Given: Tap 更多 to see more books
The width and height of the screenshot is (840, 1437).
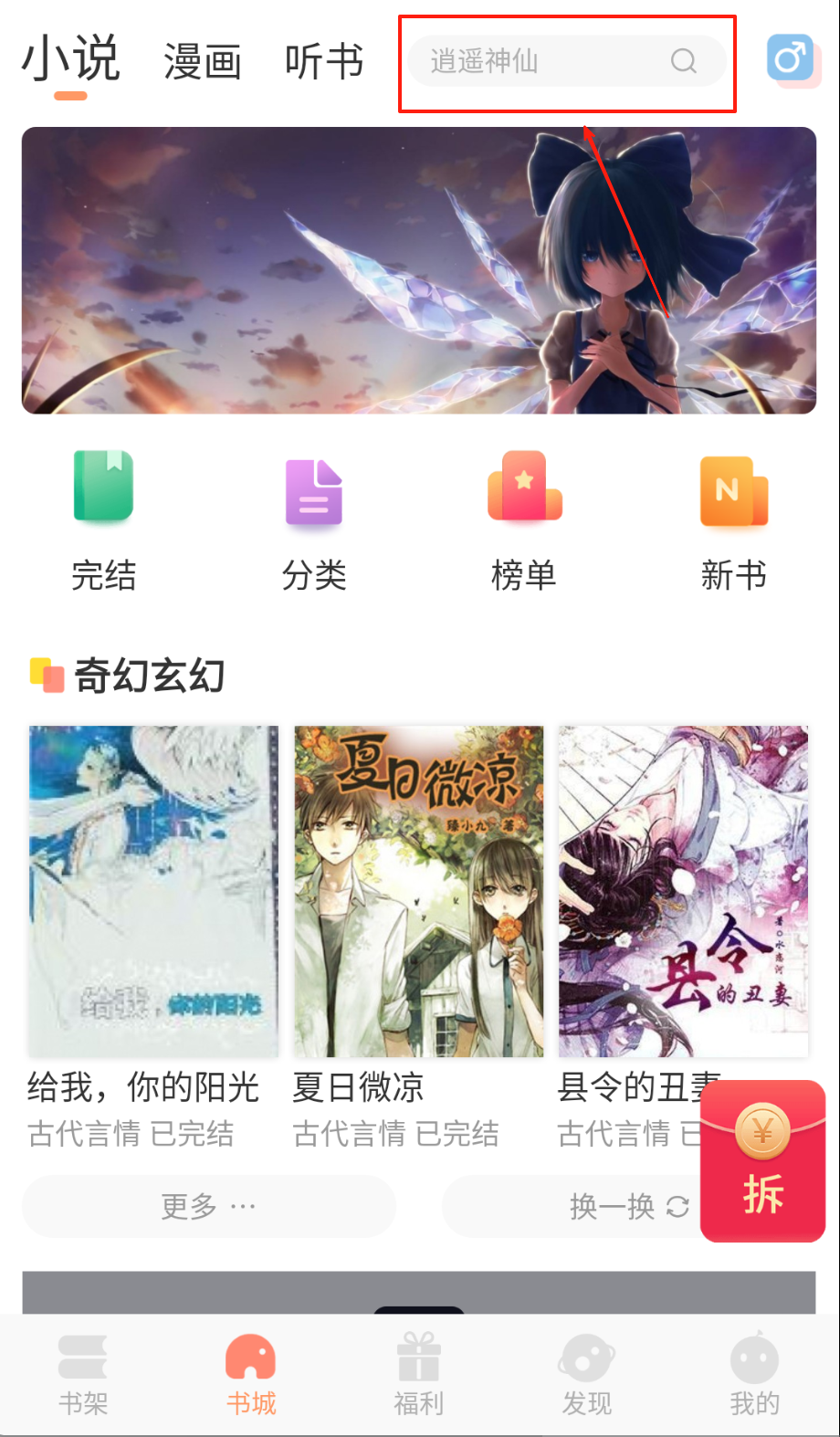Looking at the screenshot, I should coord(209,1206).
